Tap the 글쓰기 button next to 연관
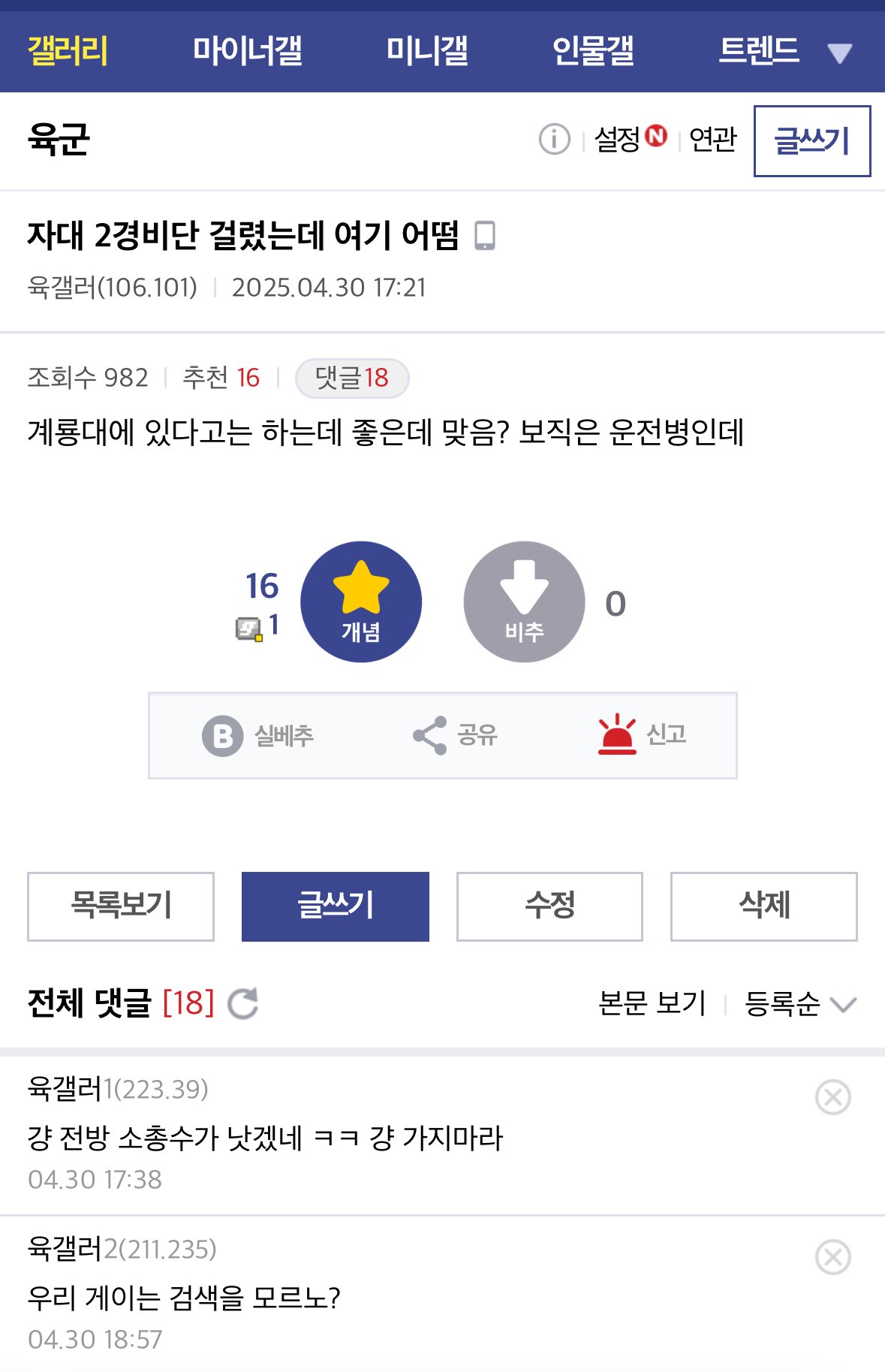 pyautogui.click(x=811, y=141)
